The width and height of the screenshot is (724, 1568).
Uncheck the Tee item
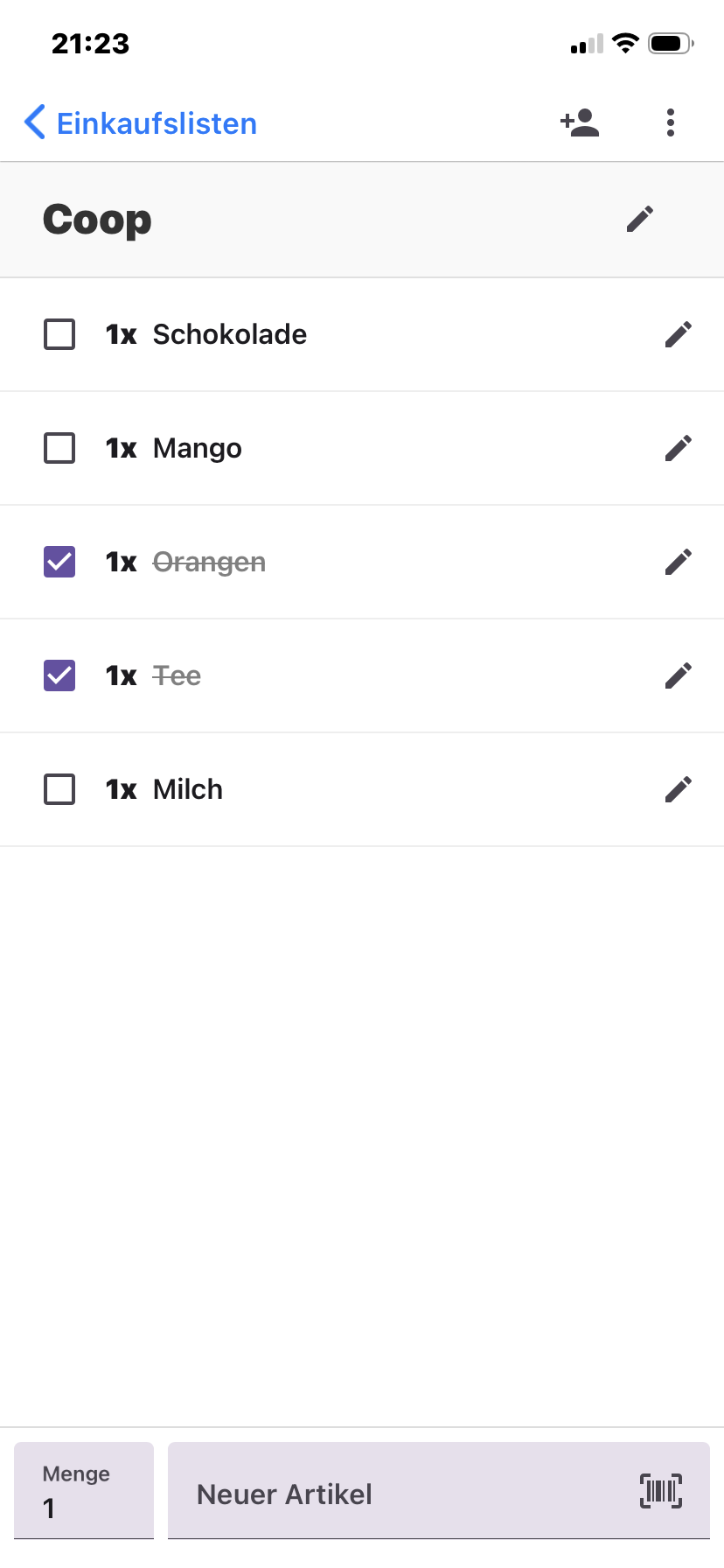point(59,675)
